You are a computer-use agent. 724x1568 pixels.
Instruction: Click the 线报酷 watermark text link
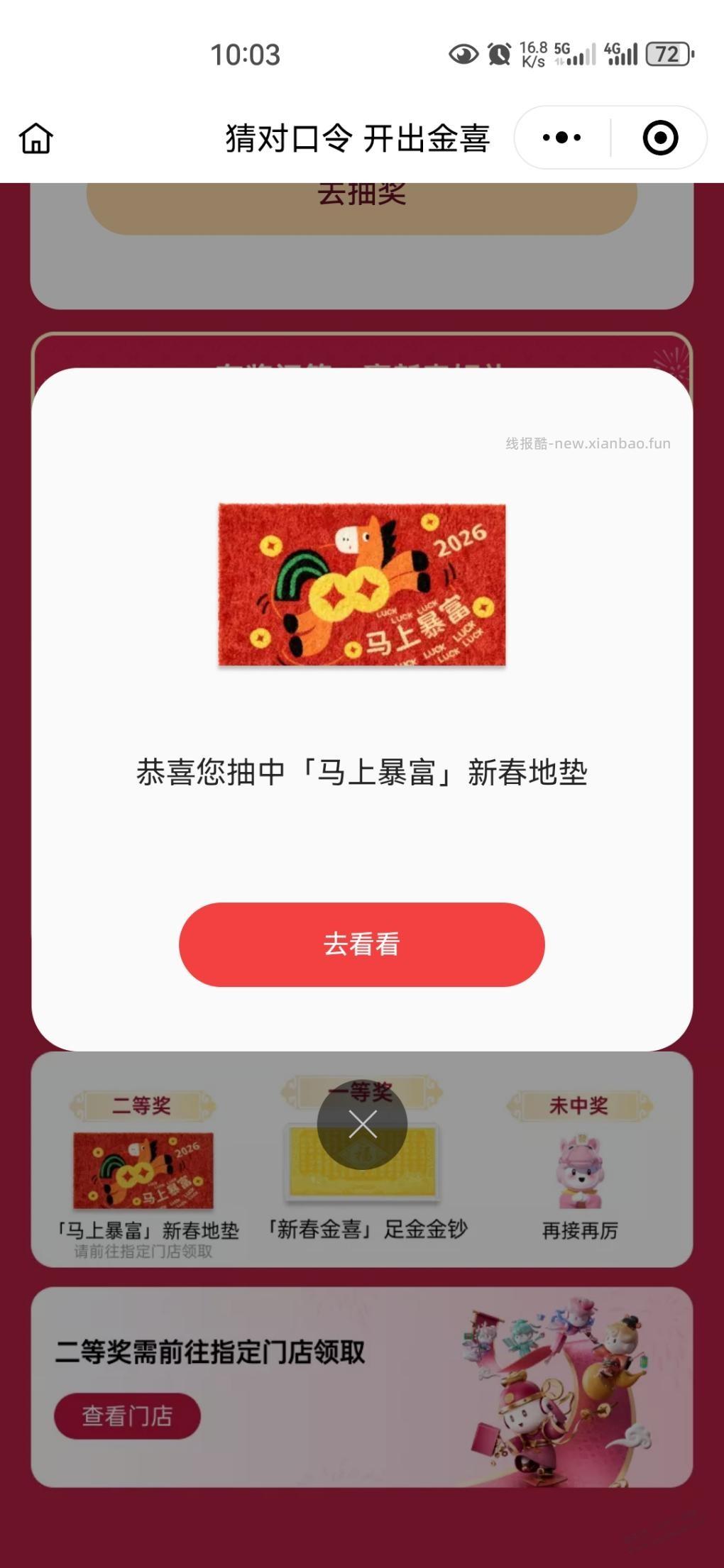point(586,442)
